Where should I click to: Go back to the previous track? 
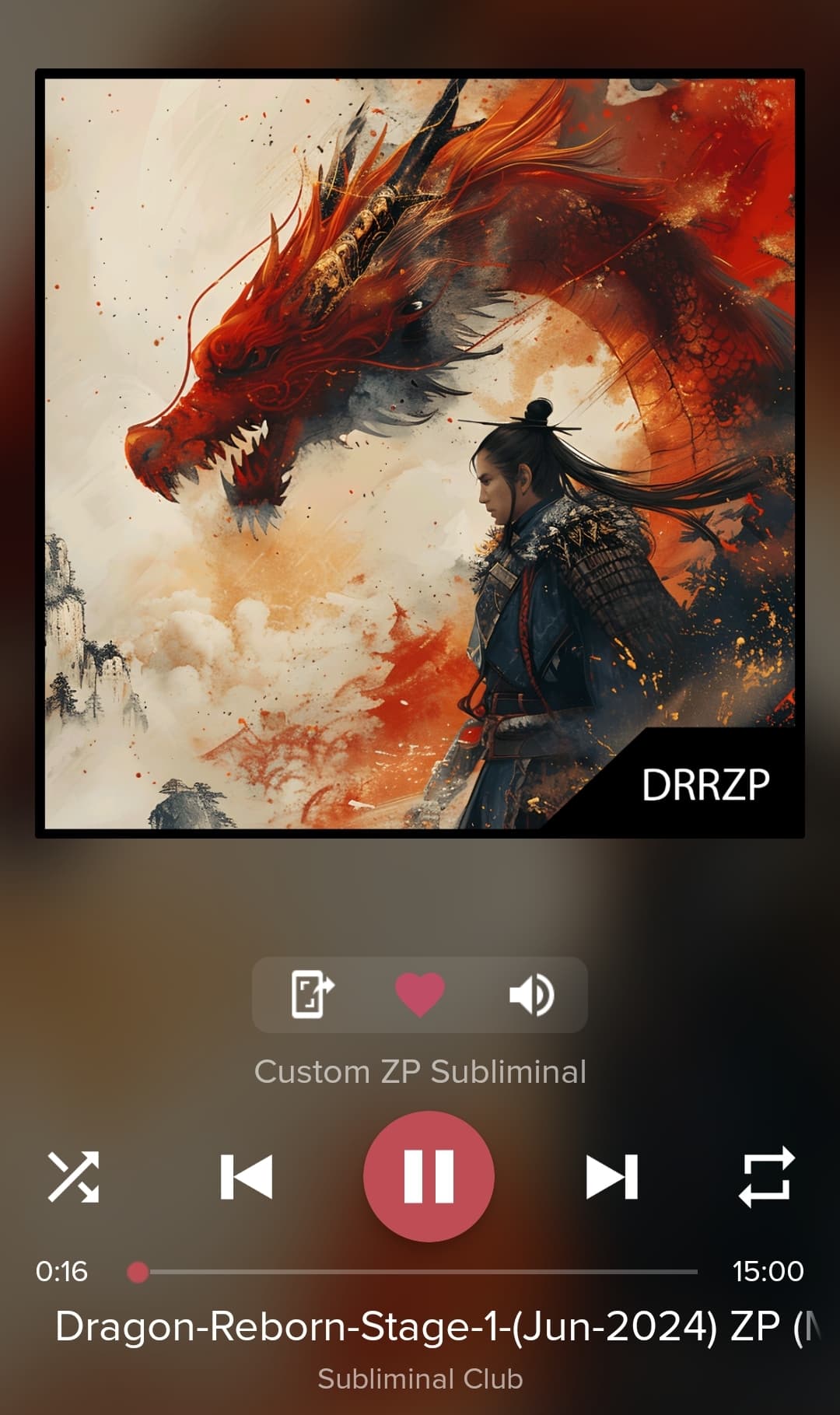point(247,1176)
